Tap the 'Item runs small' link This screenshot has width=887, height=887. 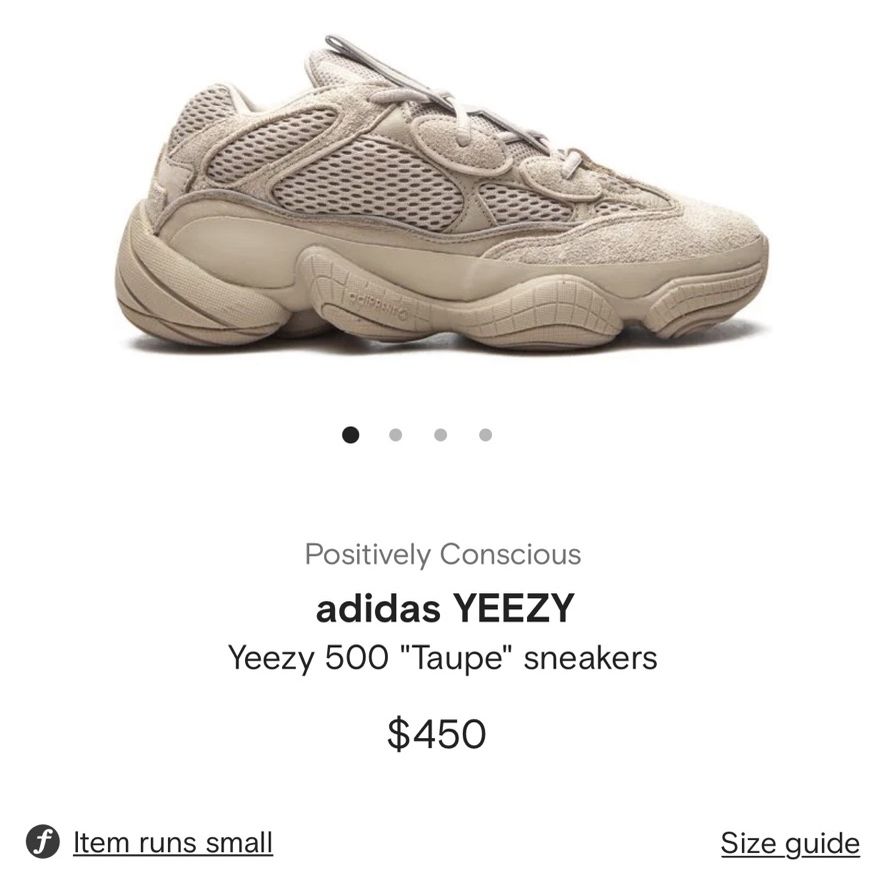click(172, 842)
